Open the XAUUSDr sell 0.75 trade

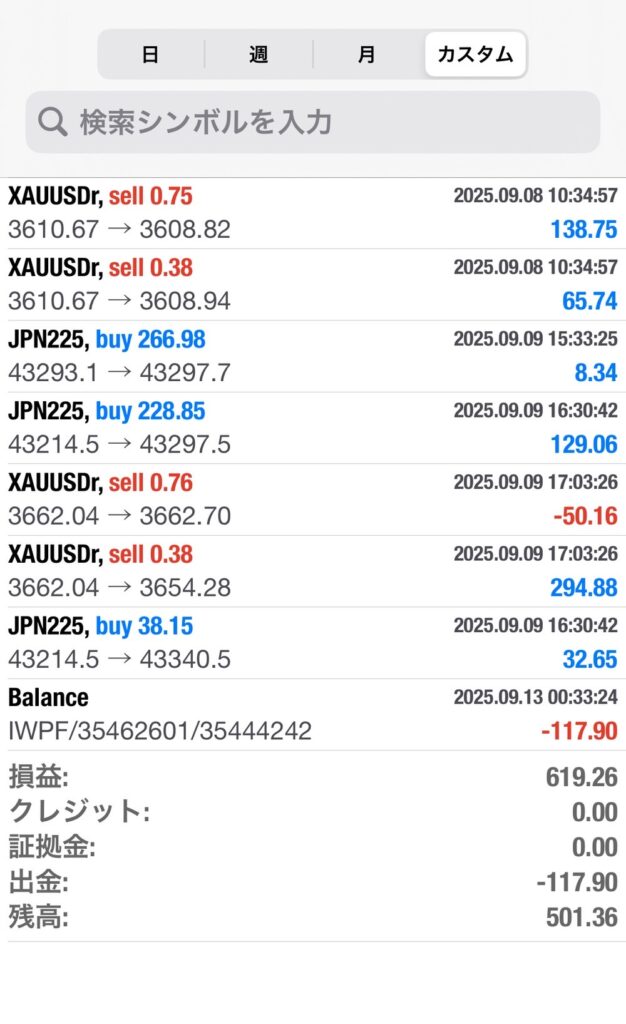[313, 213]
